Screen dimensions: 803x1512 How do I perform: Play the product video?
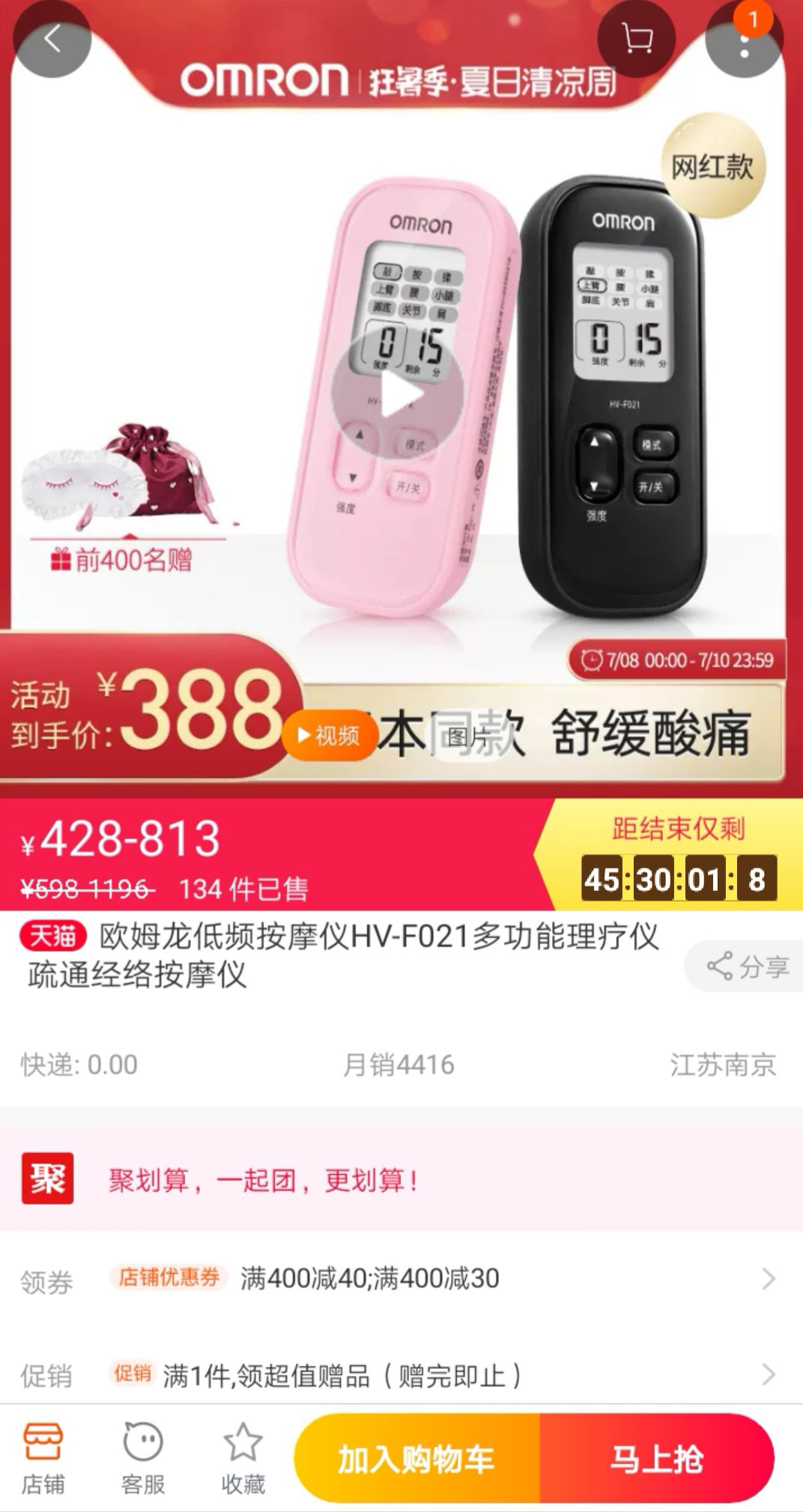[x=398, y=393]
